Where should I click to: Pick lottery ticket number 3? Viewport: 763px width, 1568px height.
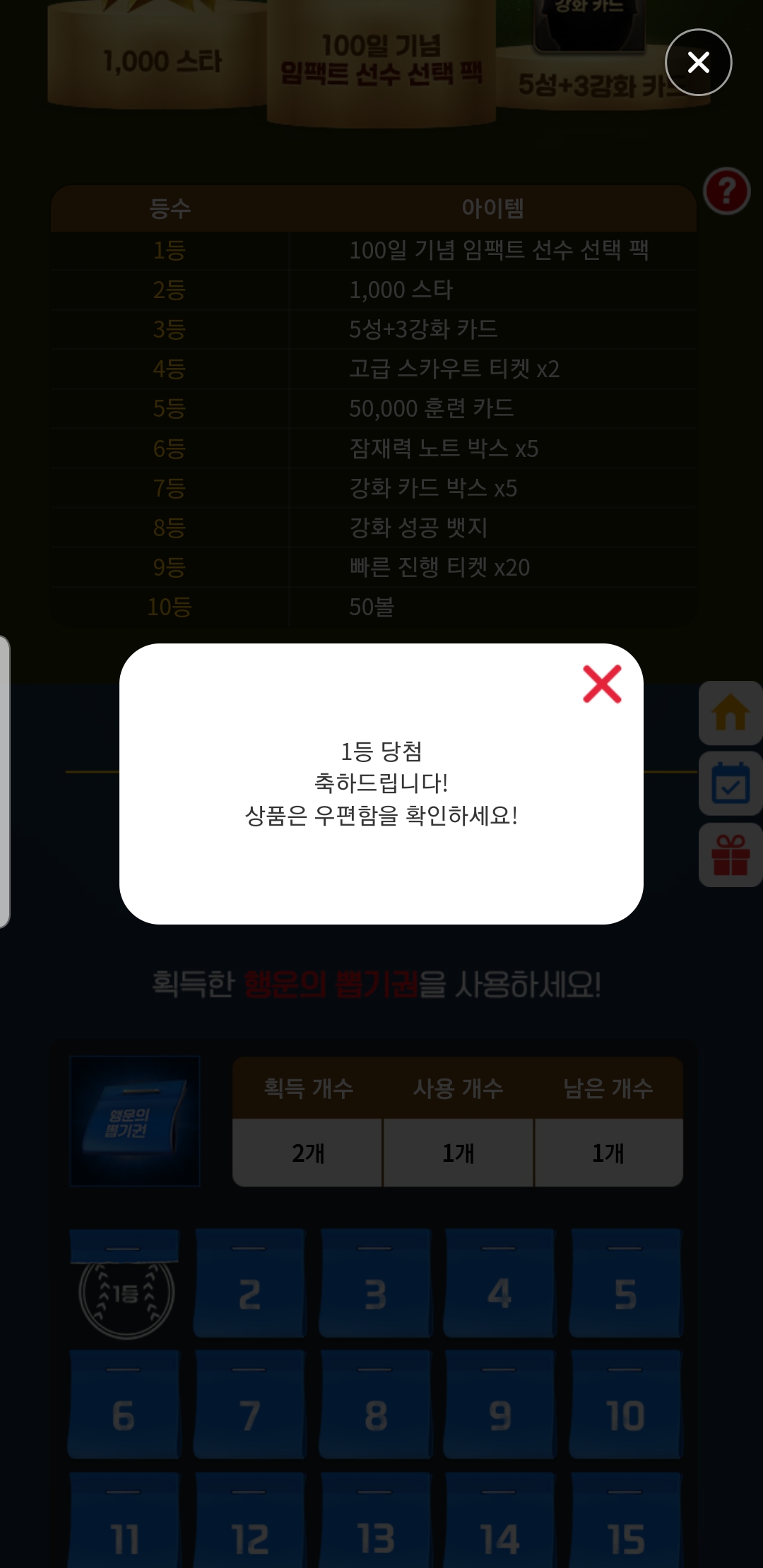tap(375, 1284)
